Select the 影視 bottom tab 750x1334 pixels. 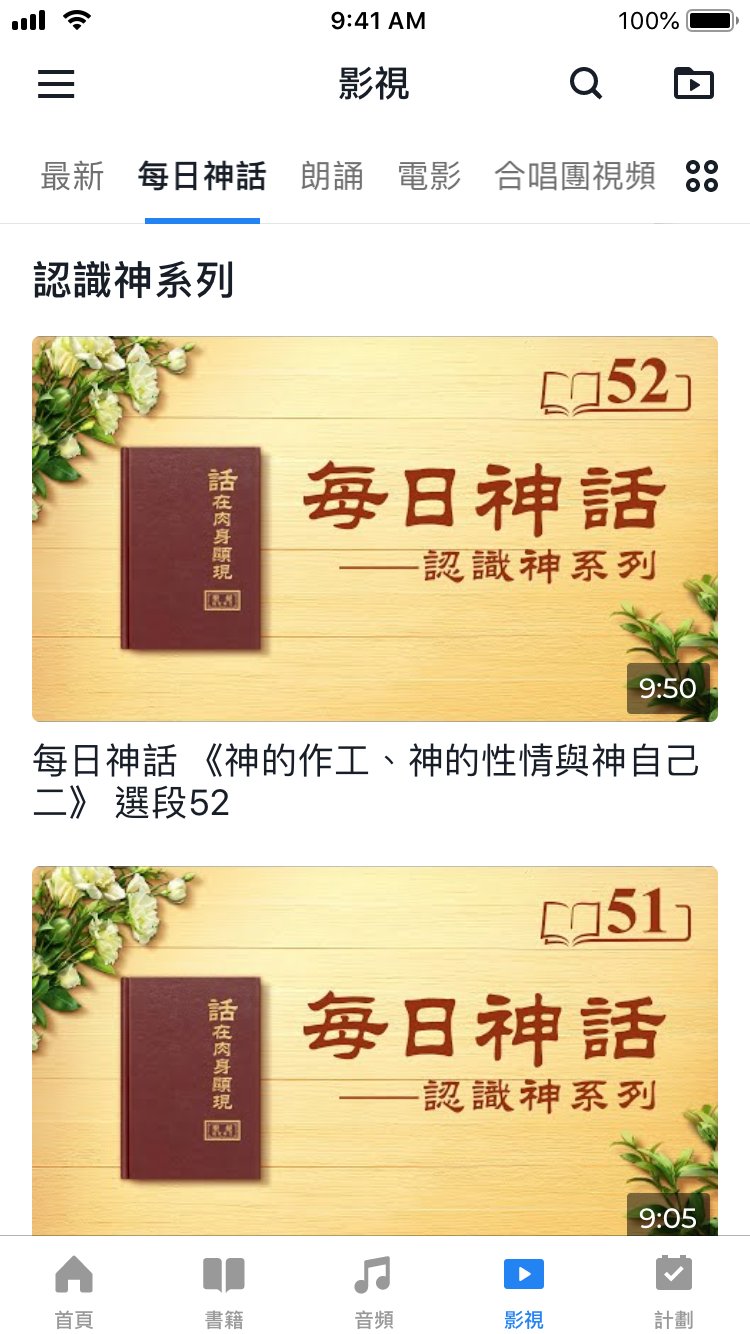pyautogui.click(x=524, y=1290)
